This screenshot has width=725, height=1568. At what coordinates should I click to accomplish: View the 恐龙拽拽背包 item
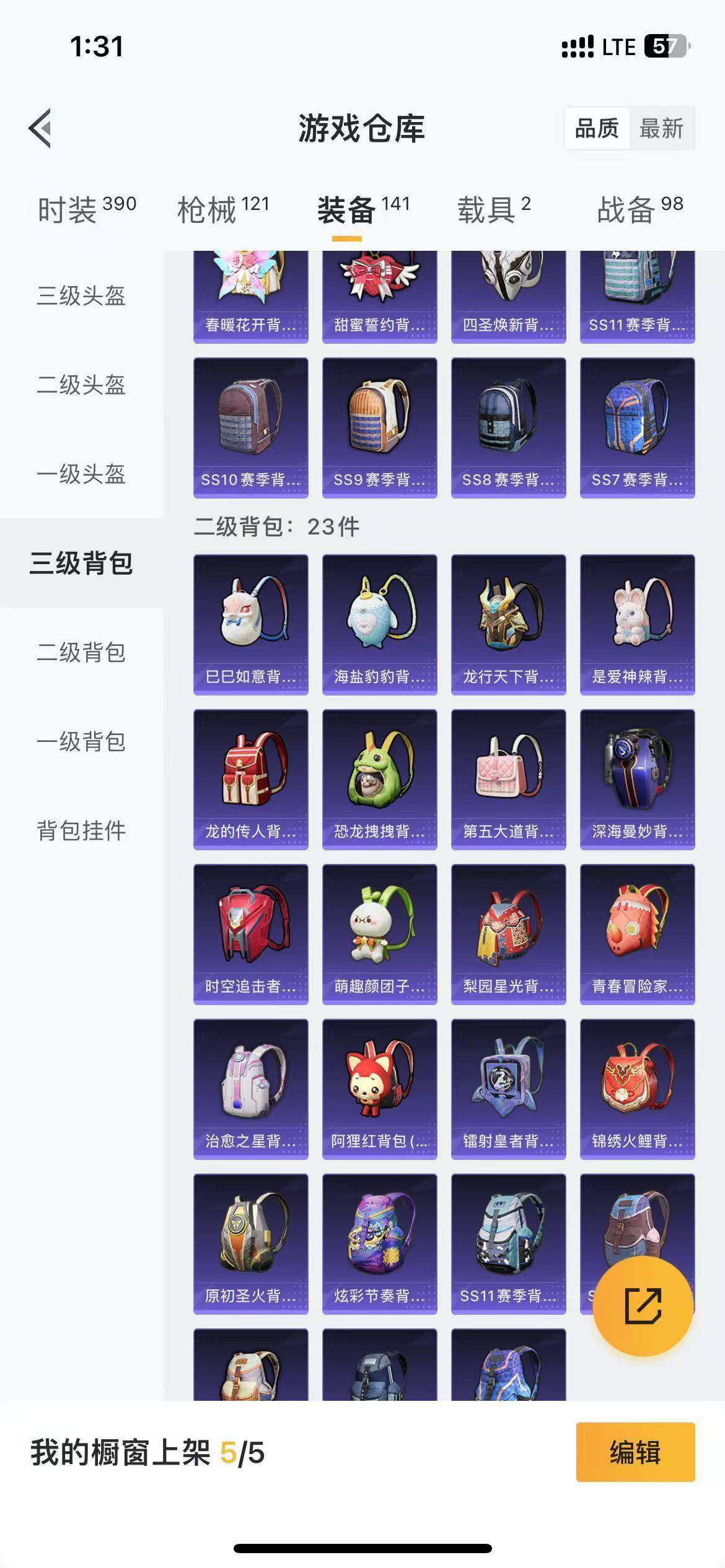[379, 777]
